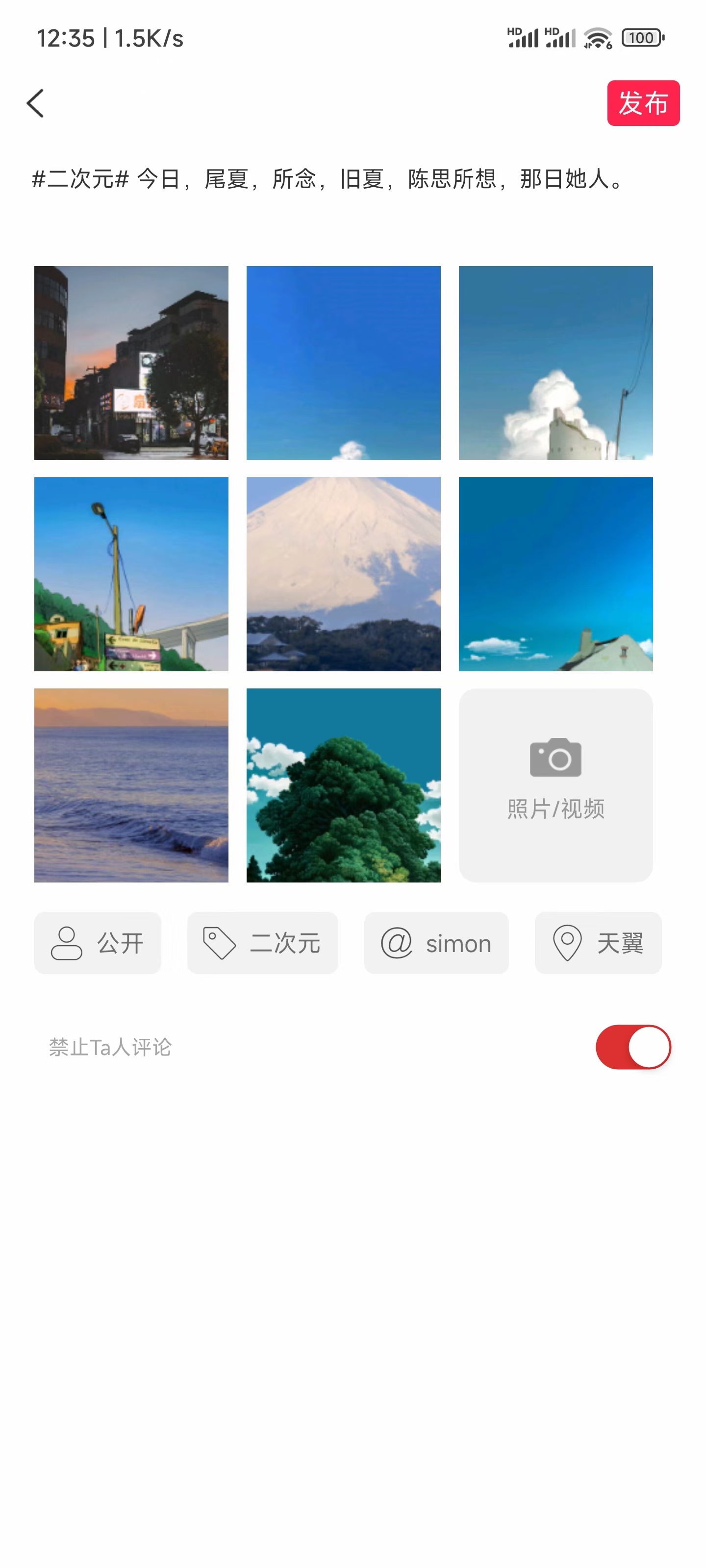This screenshot has height=1568, width=706.
Task: Go back from the post editor
Action: click(35, 103)
